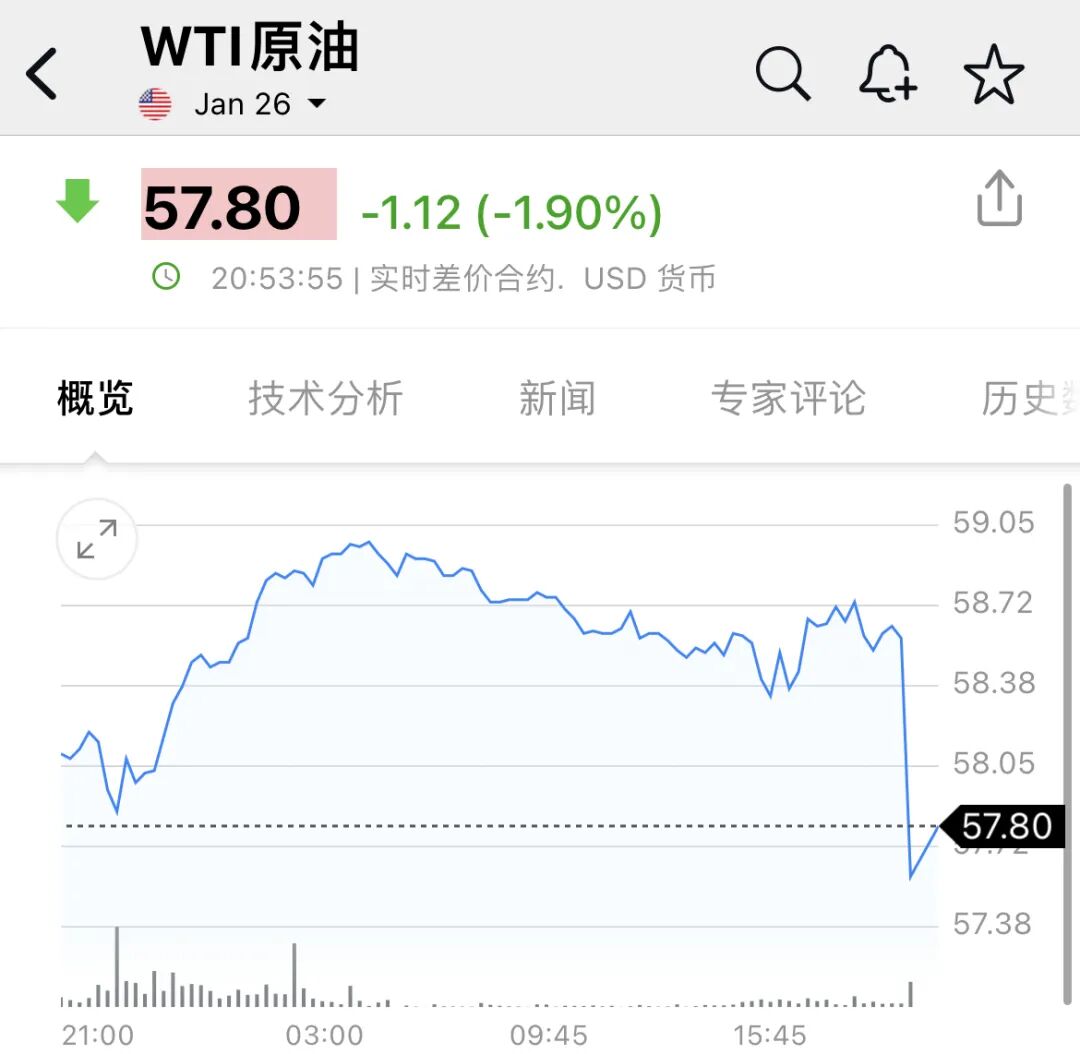
Task: Go back using the arrow icon
Action: [42, 74]
